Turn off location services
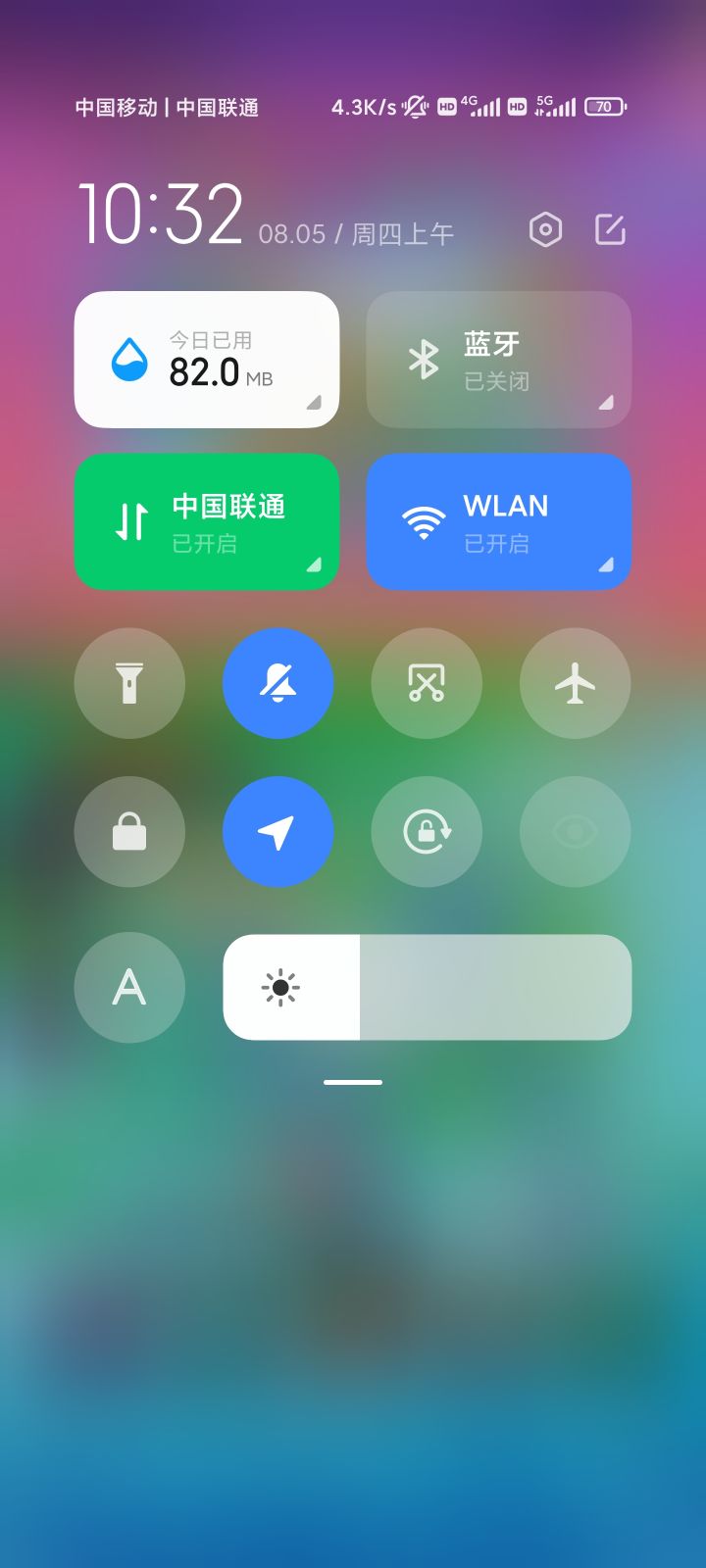706x1568 pixels. (277, 830)
